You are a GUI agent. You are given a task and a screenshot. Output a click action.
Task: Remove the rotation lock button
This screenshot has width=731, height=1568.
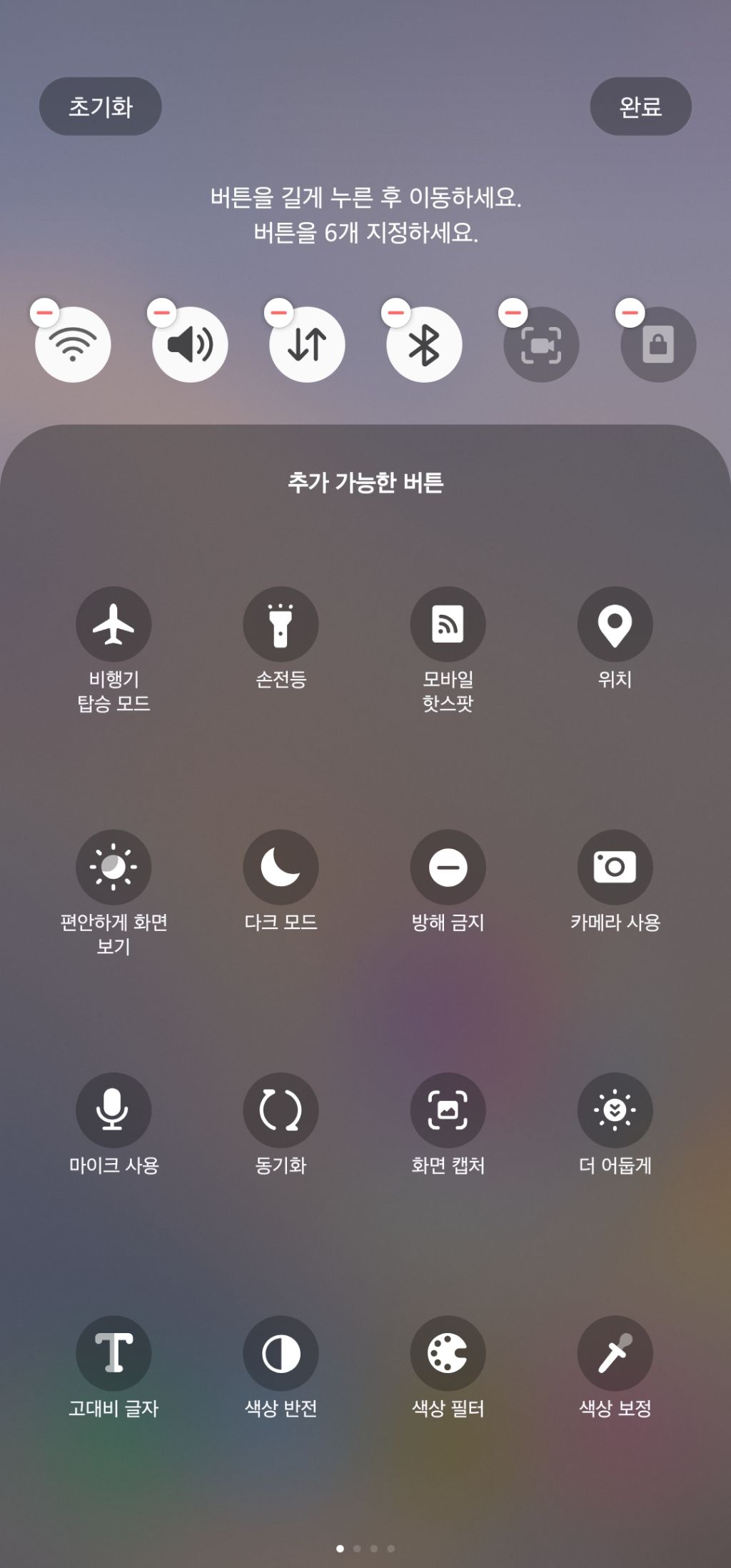(630, 313)
